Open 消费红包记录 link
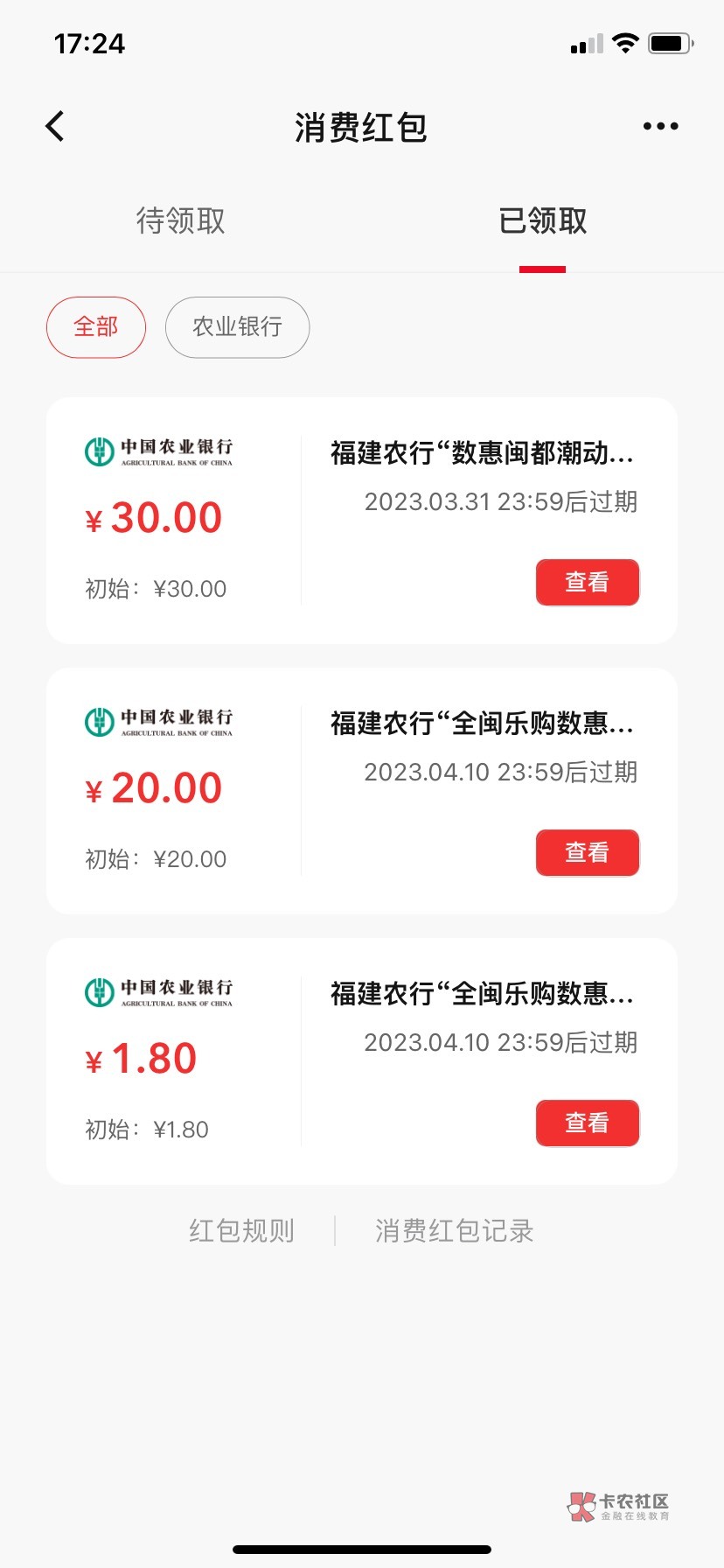724x1568 pixels. click(454, 1231)
